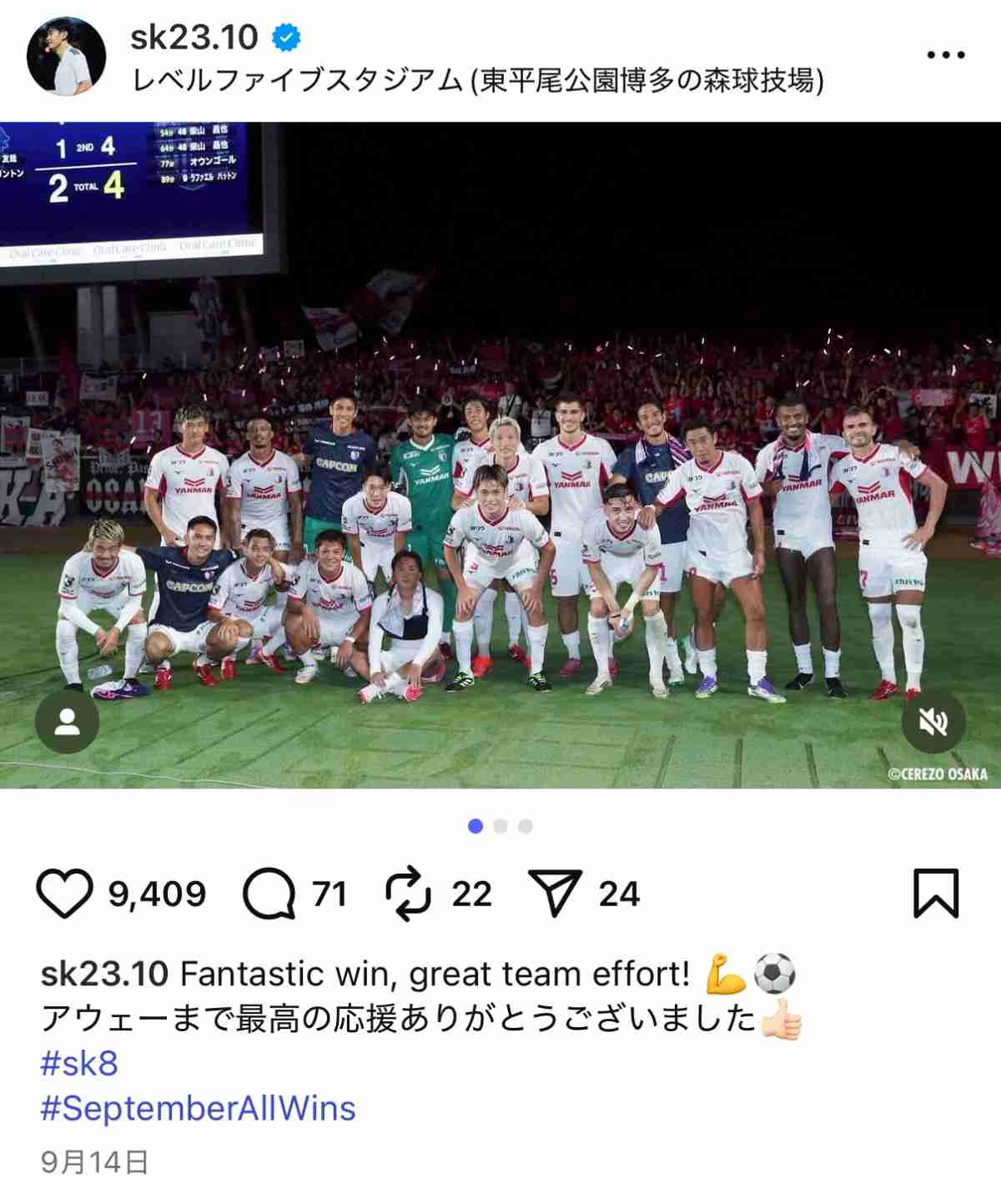This screenshot has height=1204, width=1001.
Task: Open the sk23.10 username in the post header
Action: point(194,37)
